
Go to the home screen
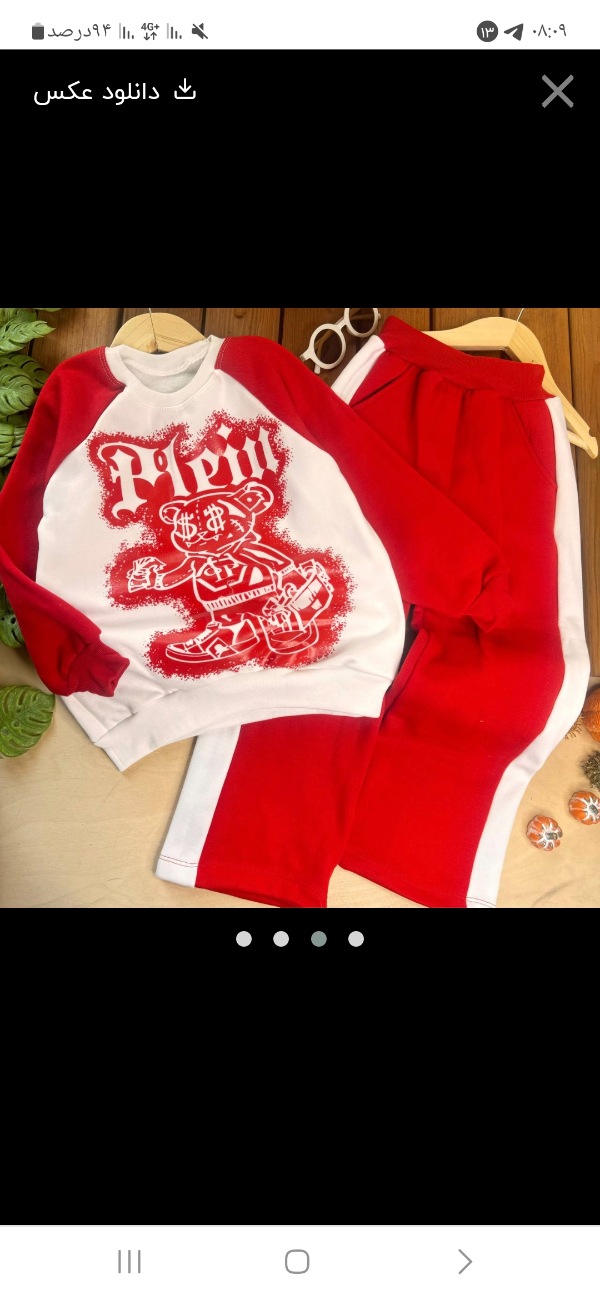click(x=297, y=1262)
